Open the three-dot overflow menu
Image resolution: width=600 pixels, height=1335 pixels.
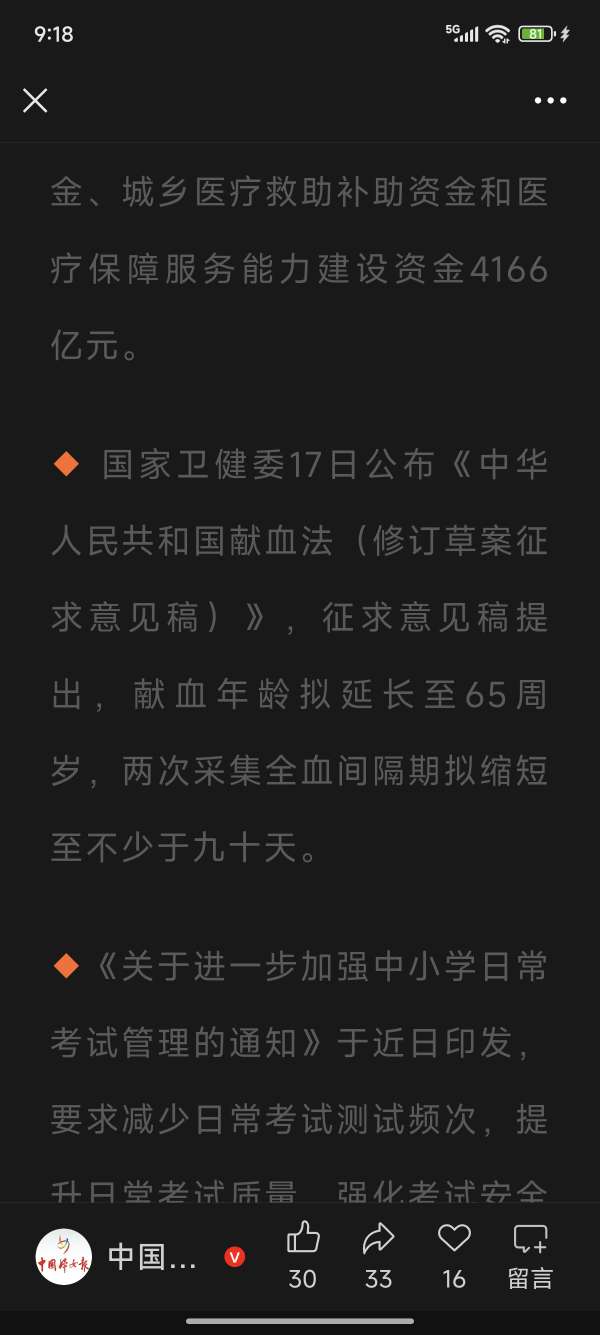(x=550, y=100)
